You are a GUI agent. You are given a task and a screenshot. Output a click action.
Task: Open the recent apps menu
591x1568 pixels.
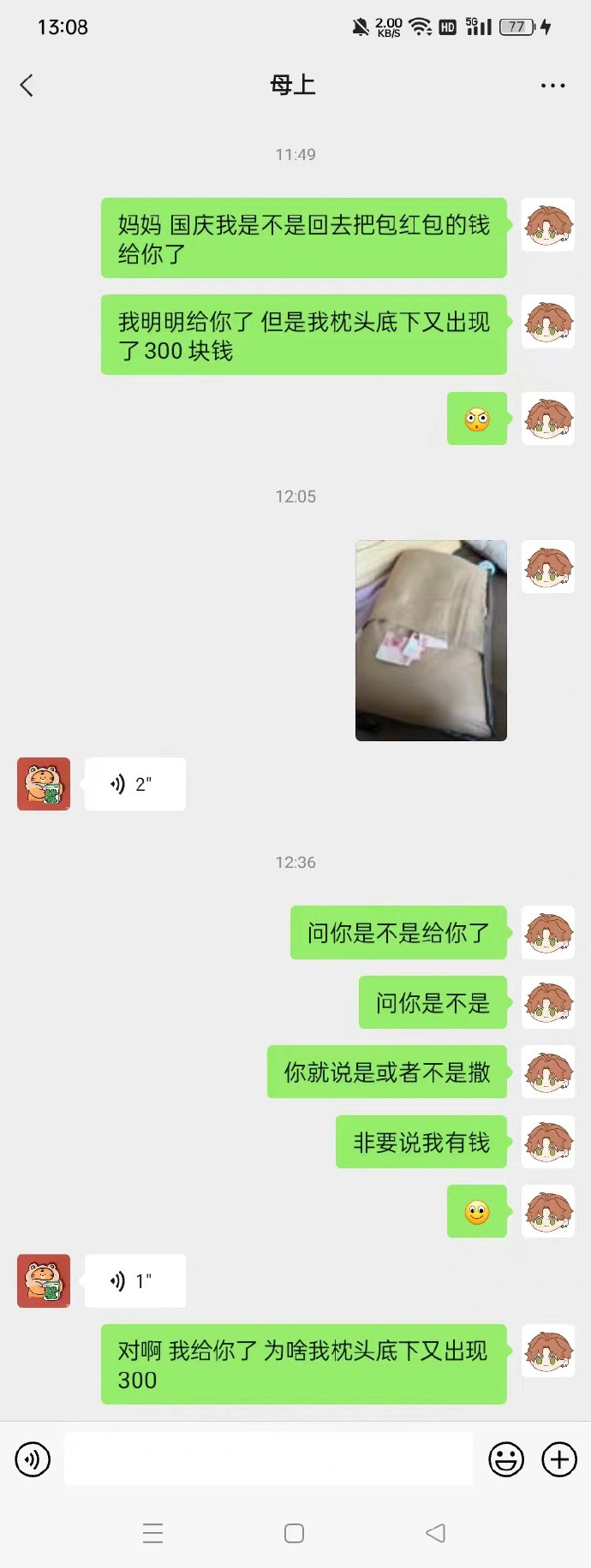click(152, 1533)
